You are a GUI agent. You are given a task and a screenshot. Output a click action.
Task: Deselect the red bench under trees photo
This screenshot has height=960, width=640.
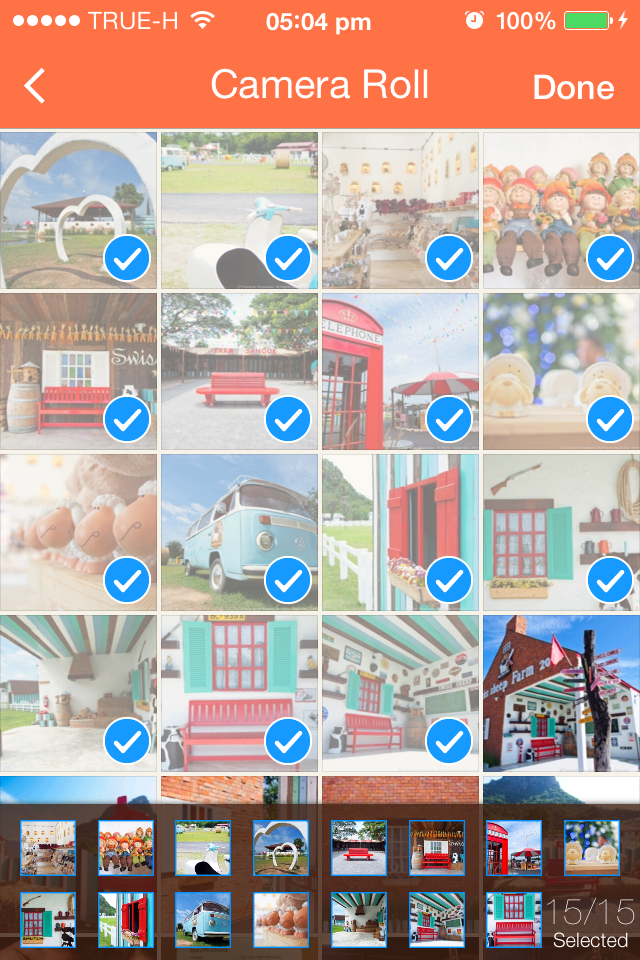tap(240, 371)
